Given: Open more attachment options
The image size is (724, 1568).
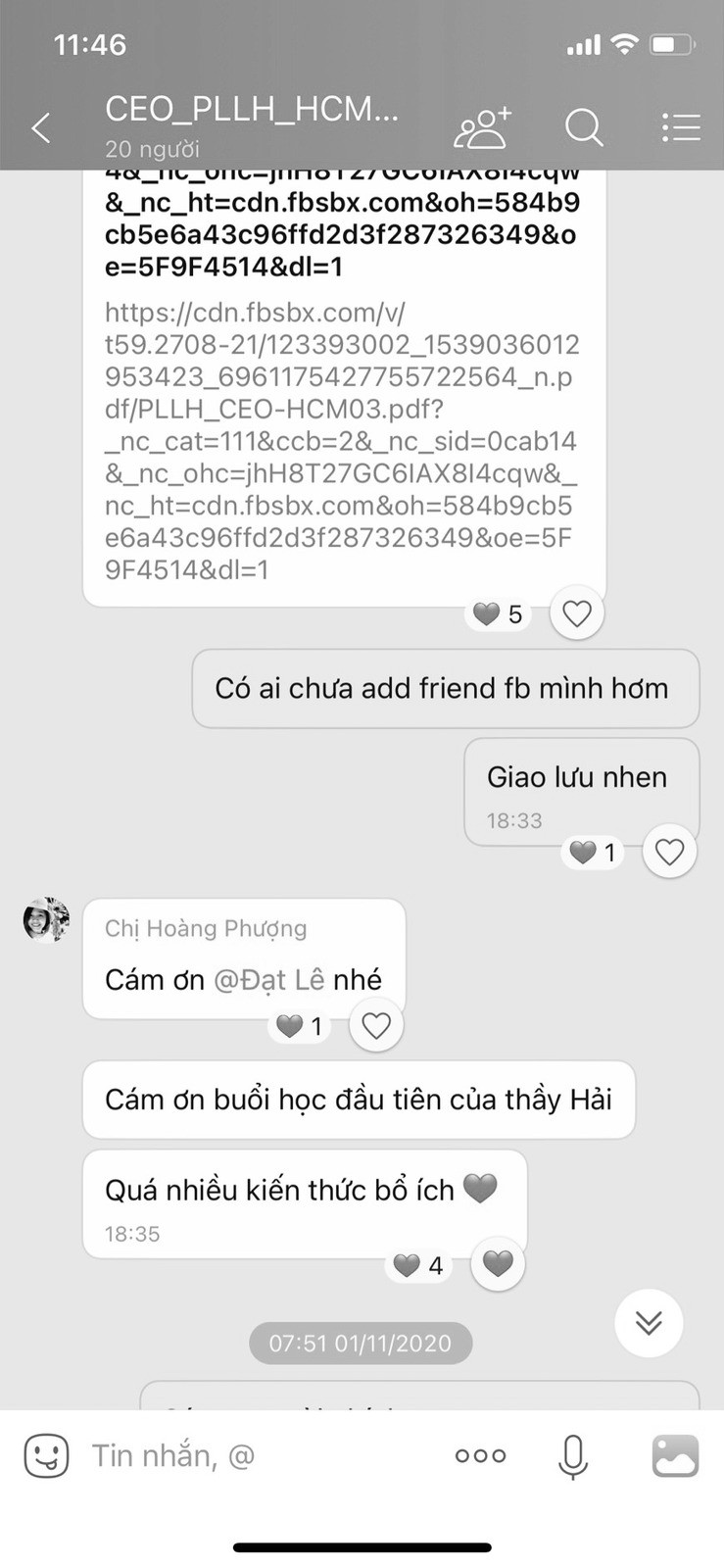Looking at the screenshot, I should pyautogui.click(x=480, y=1455).
